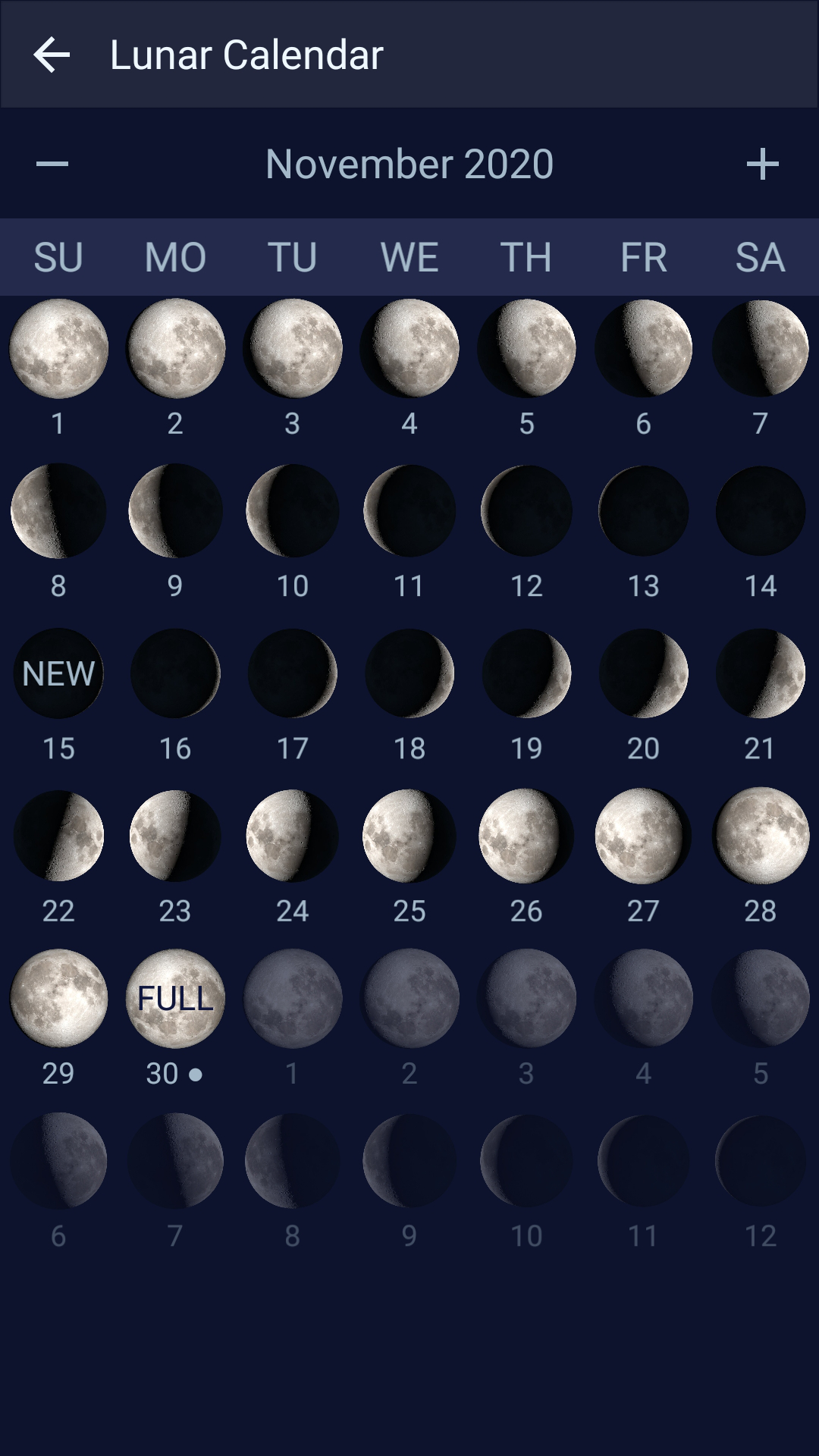Image resolution: width=819 pixels, height=1456 pixels.
Task: Select December 1 in the next-month row
Action: click(x=292, y=999)
